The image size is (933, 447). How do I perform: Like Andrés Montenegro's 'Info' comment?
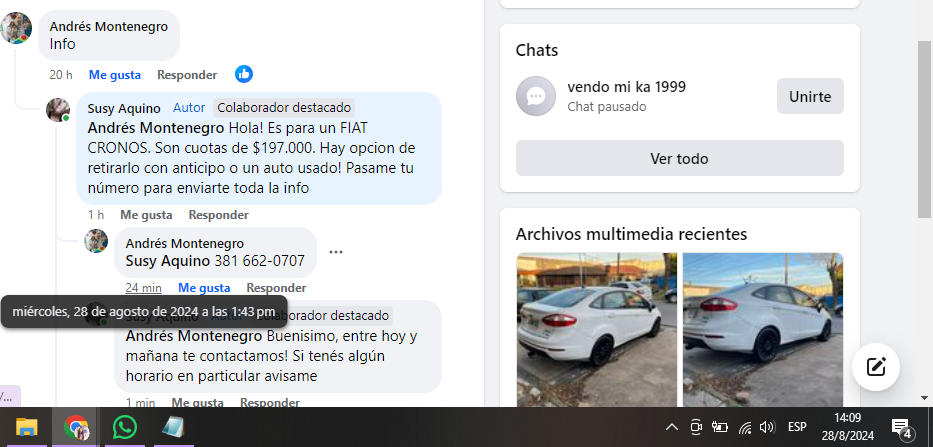click(114, 74)
